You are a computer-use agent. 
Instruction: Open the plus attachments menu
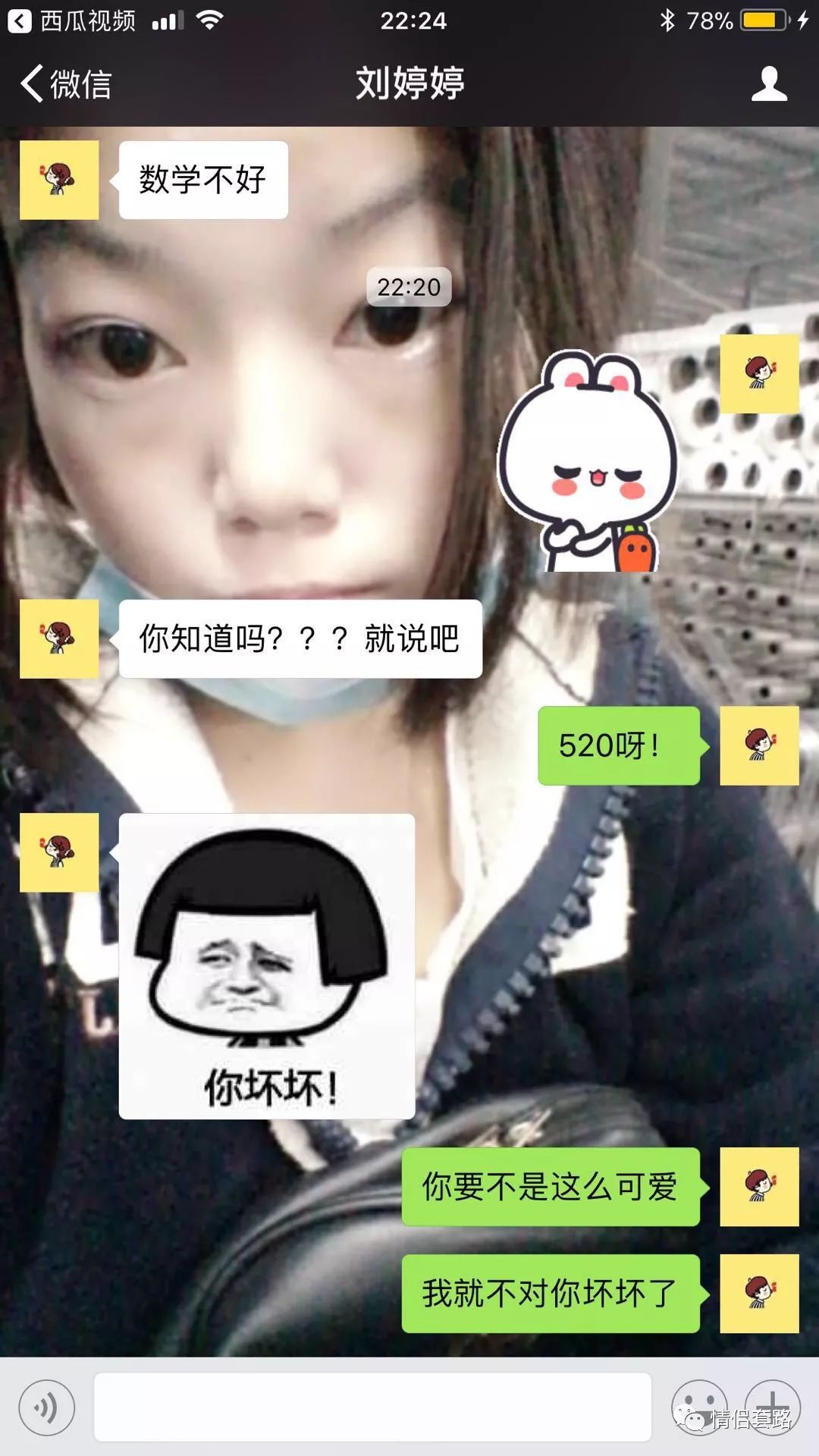pyautogui.click(x=772, y=1407)
